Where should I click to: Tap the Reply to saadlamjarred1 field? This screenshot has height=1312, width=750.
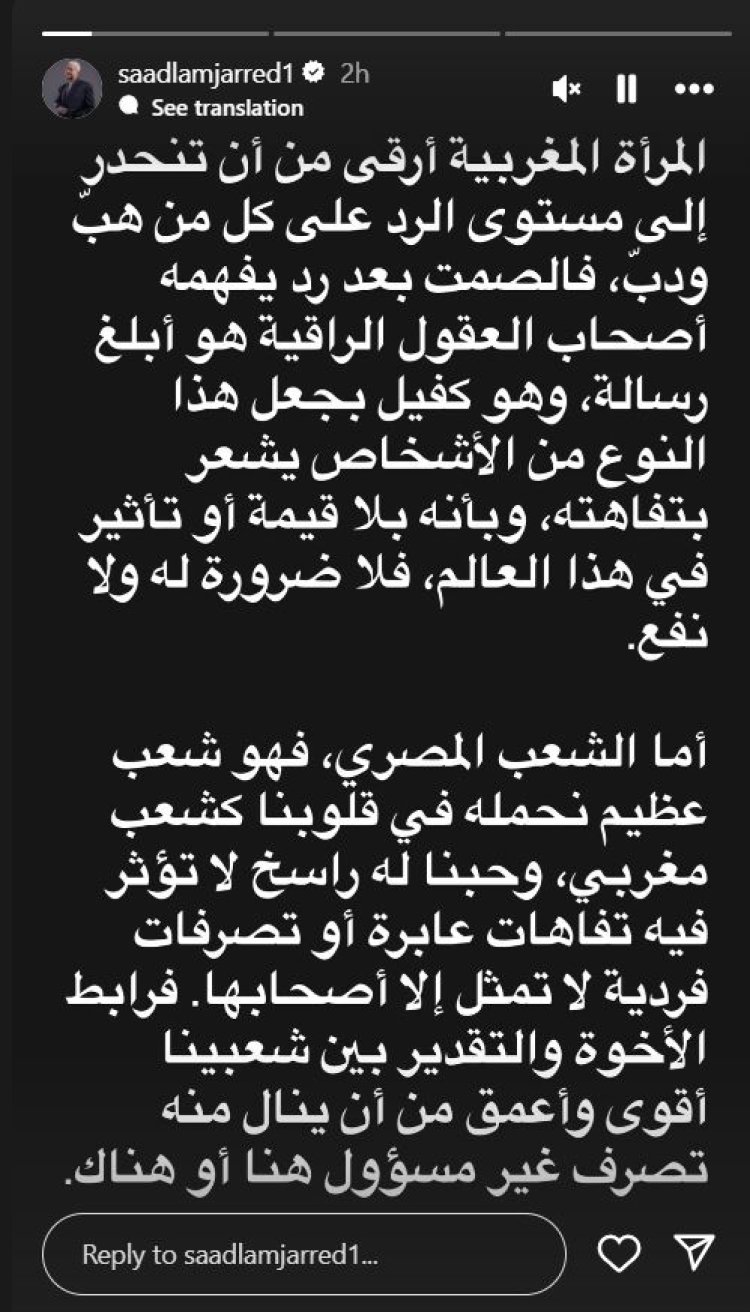point(305,1254)
